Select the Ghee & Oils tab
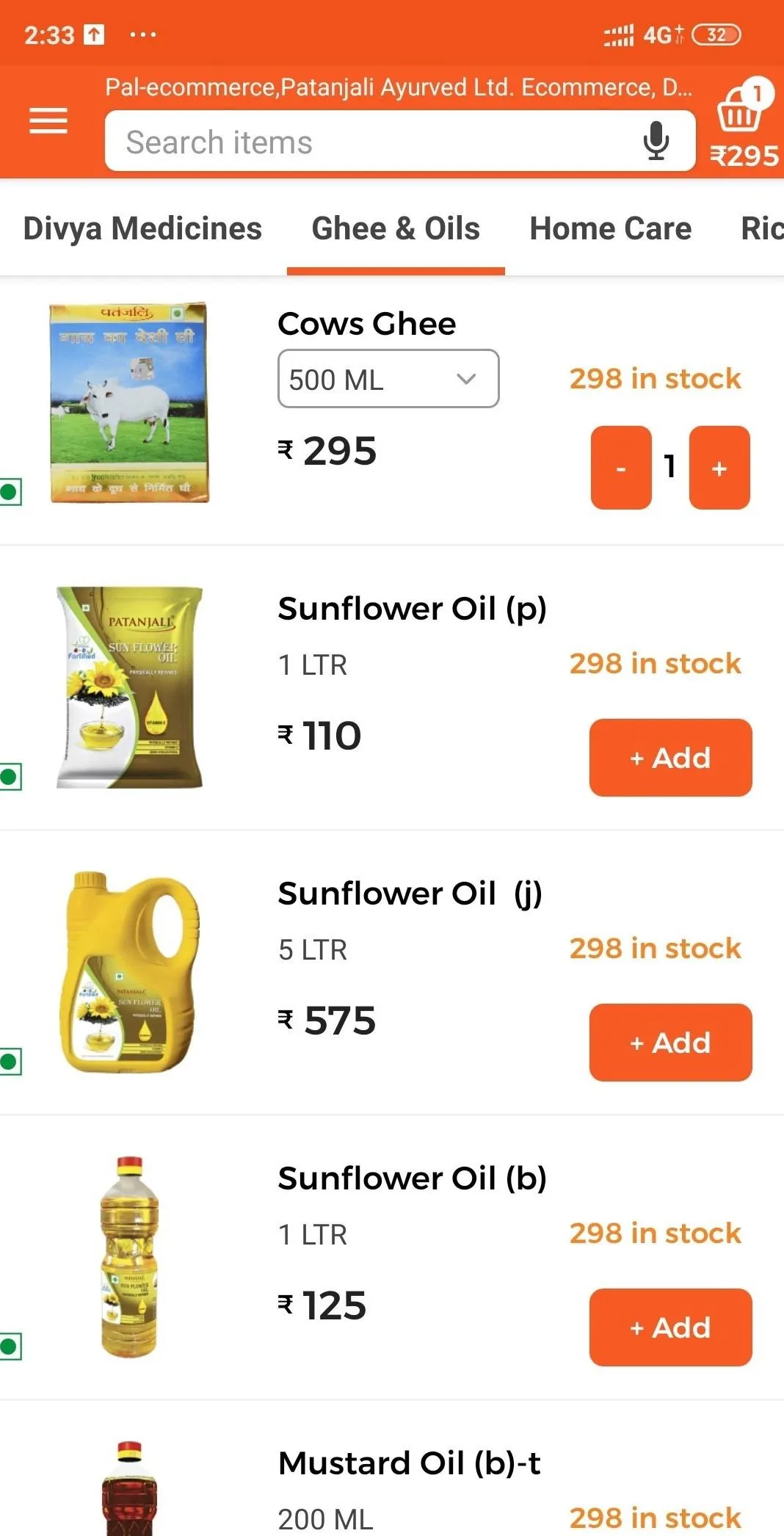This screenshot has width=784, height=1536. 396,228
